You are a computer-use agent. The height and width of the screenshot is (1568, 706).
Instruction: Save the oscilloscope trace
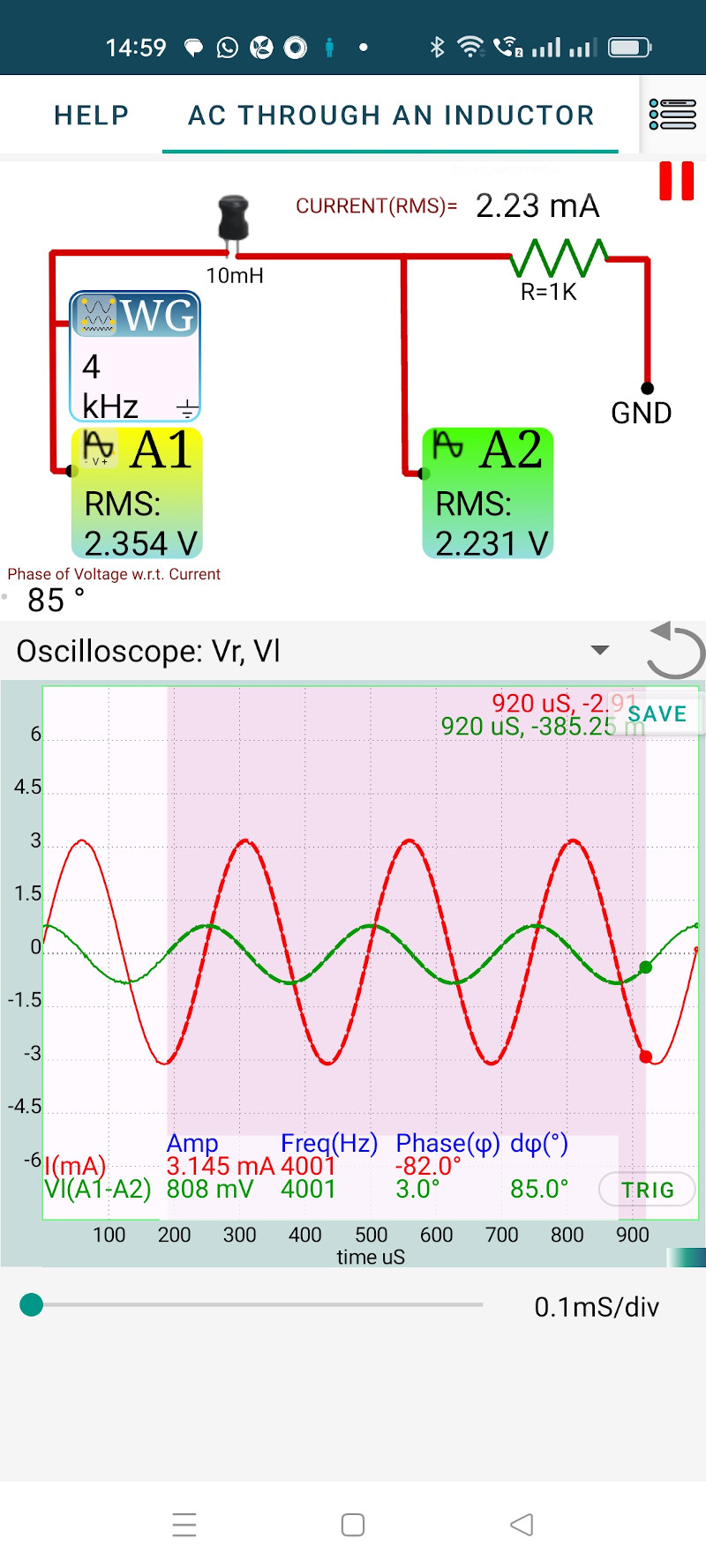(x=657, y=714)
